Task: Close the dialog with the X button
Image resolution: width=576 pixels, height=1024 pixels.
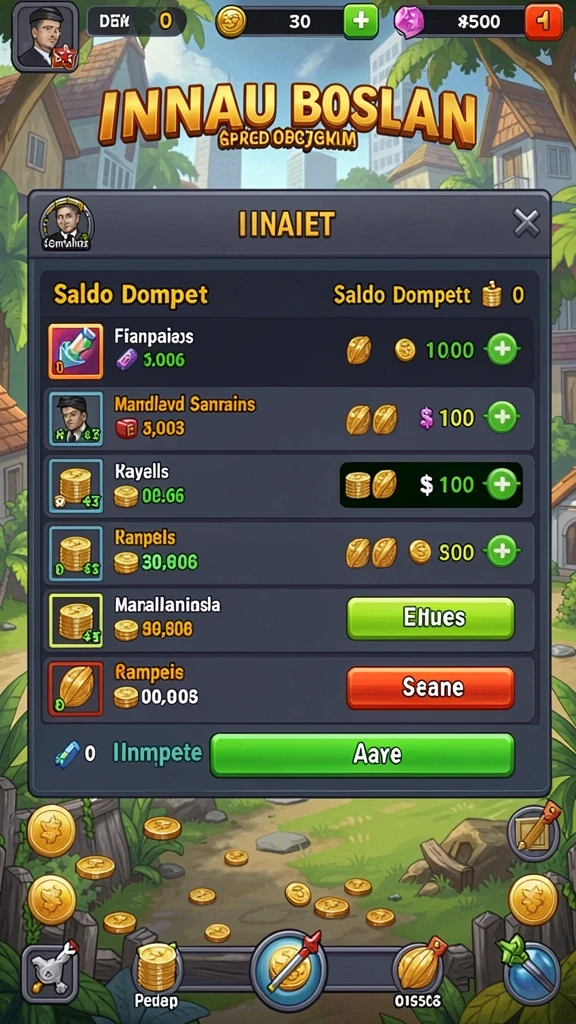Action: click(x=526, y=224)
